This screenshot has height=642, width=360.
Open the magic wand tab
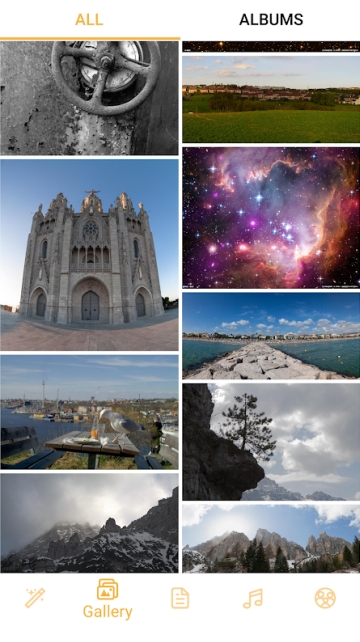click(x=35, y=598)
